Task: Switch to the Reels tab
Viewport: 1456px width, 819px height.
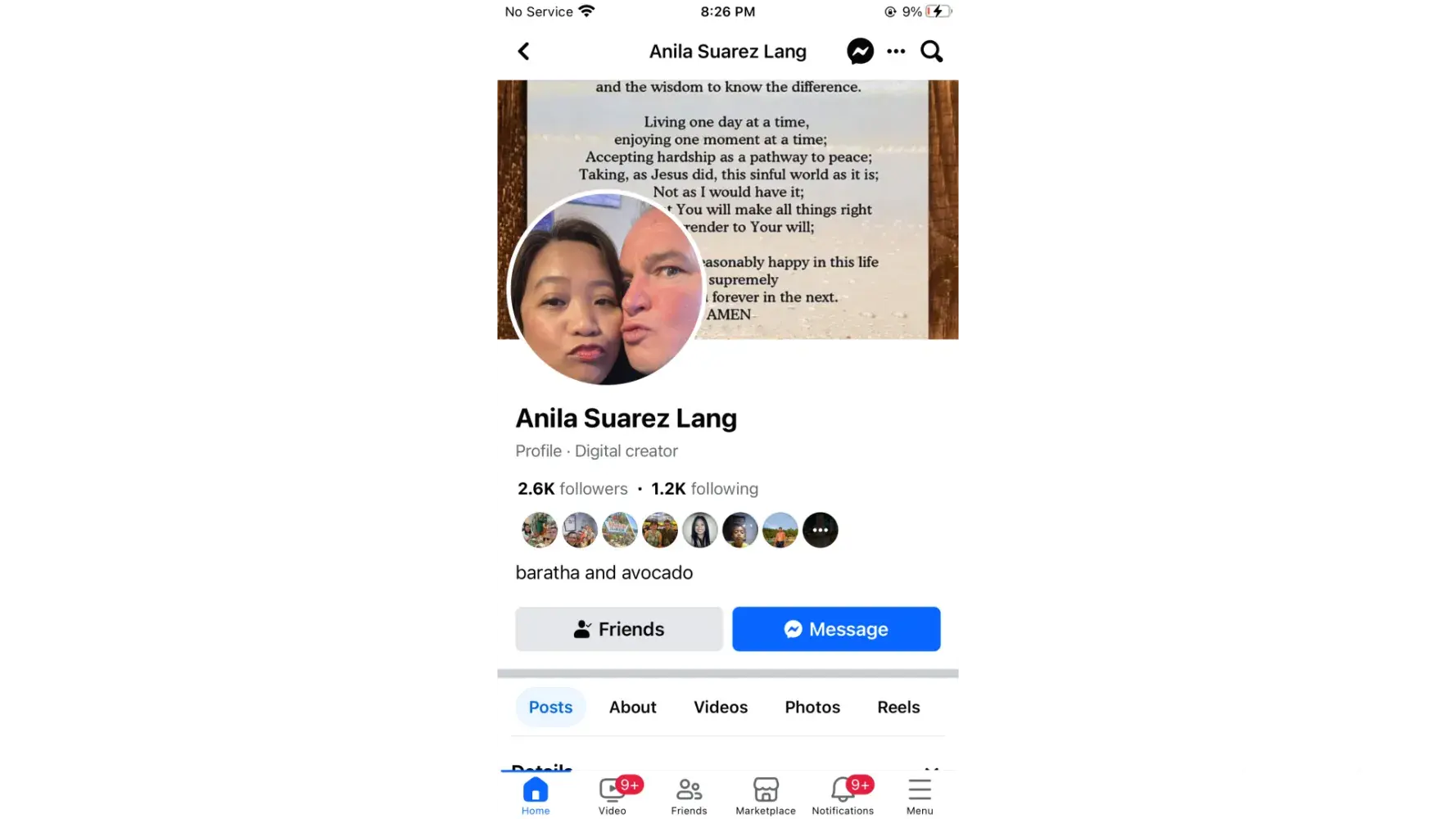Action: point(898,708)
